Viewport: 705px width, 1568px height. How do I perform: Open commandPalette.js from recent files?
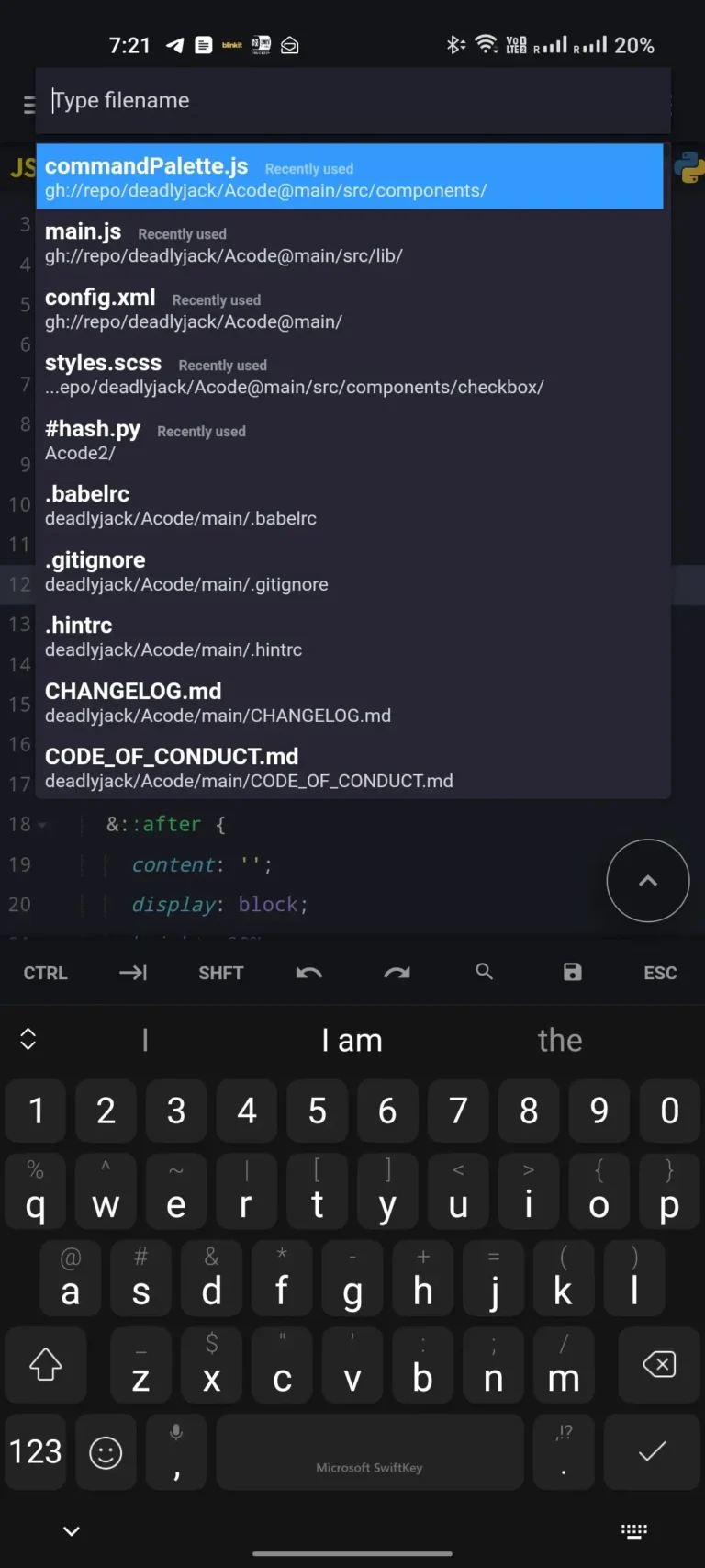pos(349,176)
